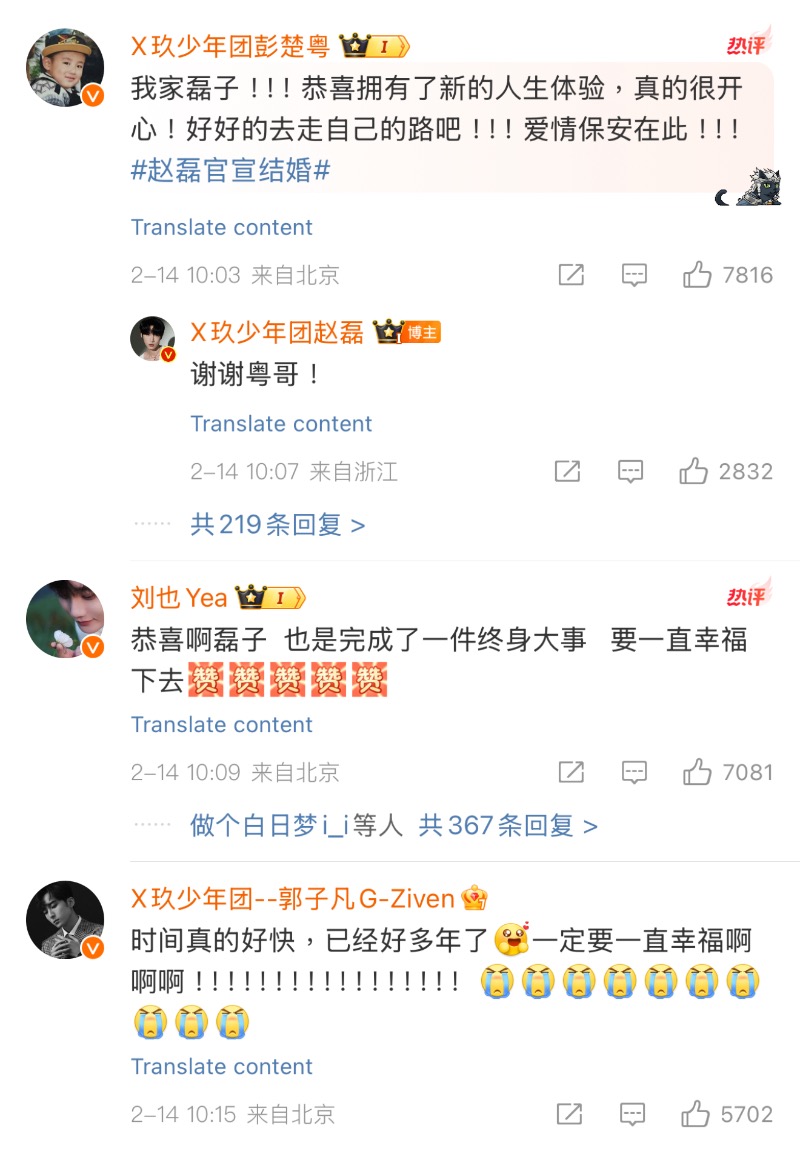Reply to 刘也Yea's comment
Screen dimensions: 800x1154
pos(634,772)
